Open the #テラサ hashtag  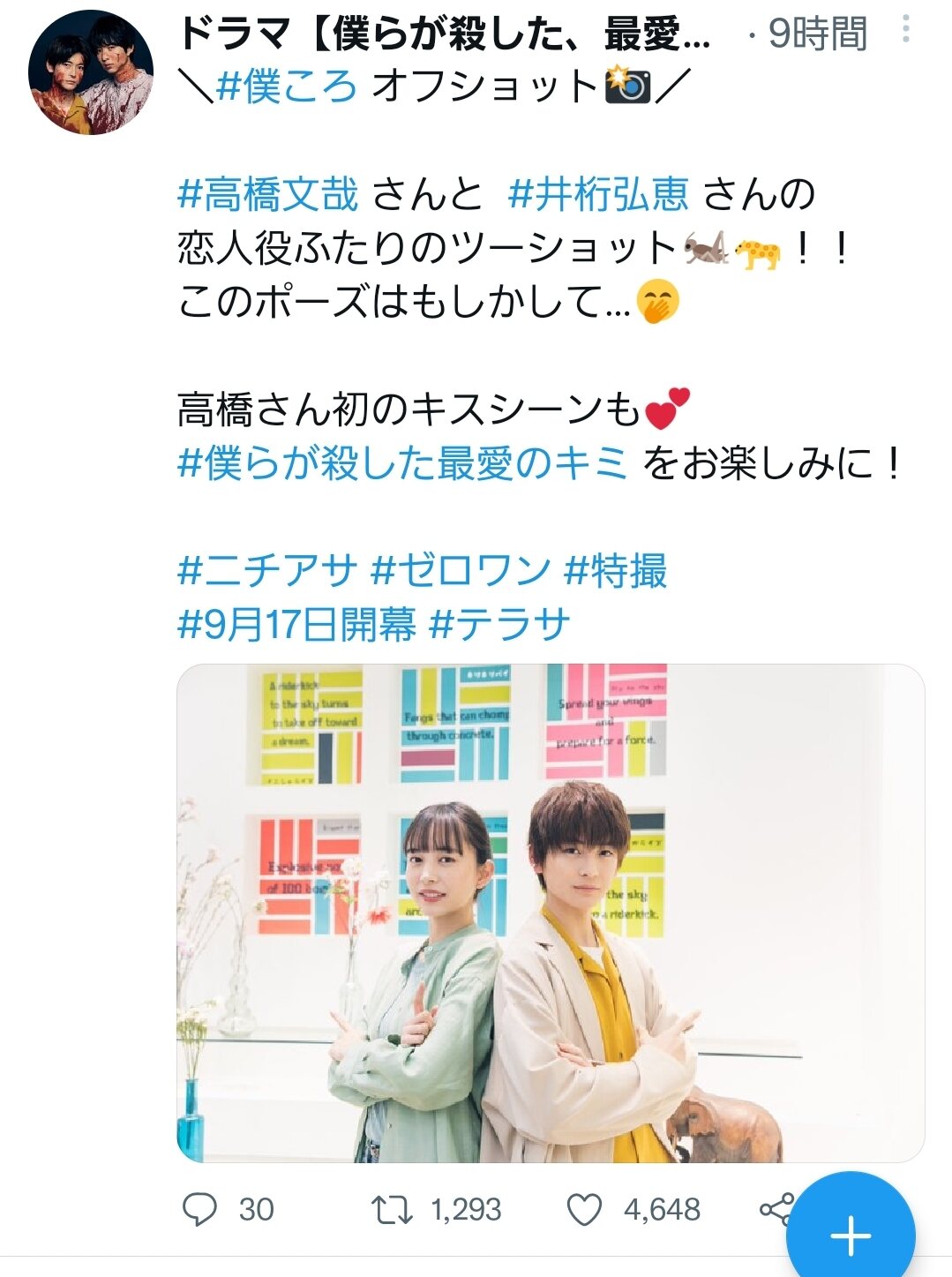tap(499, 625)
